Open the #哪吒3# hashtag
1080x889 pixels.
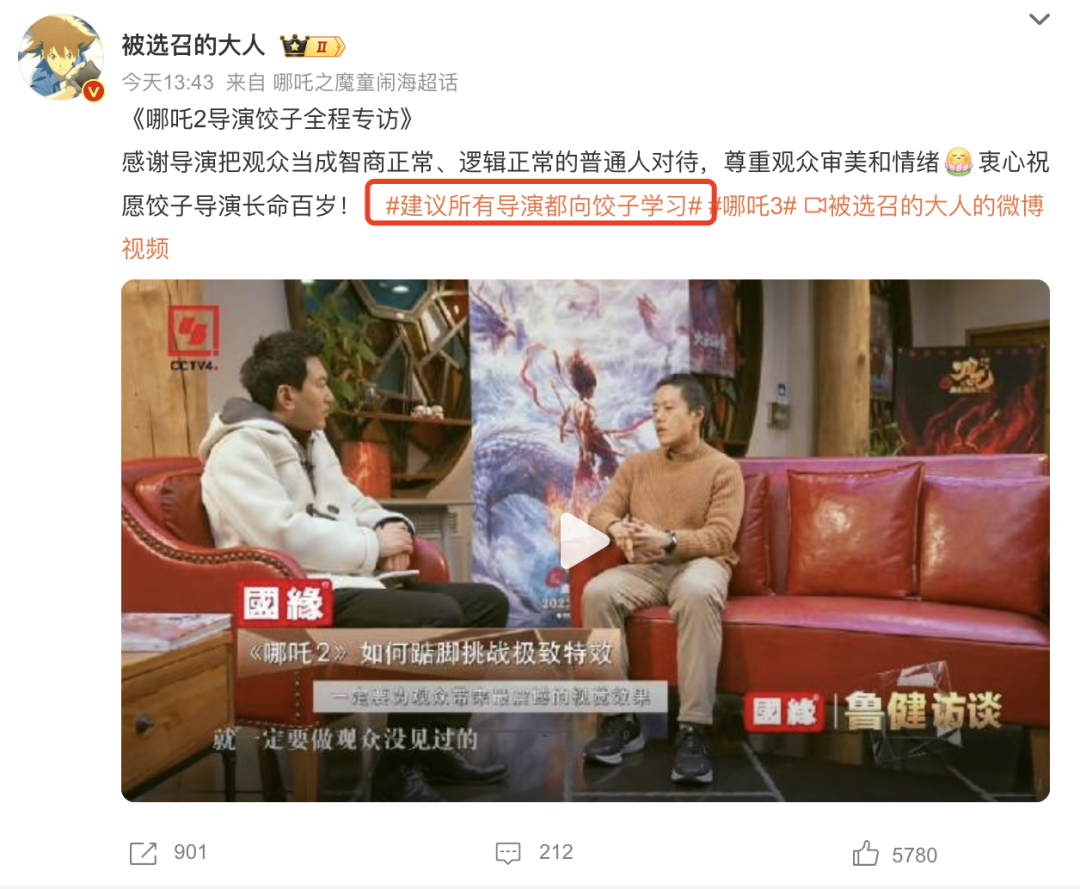coord(754,205)
